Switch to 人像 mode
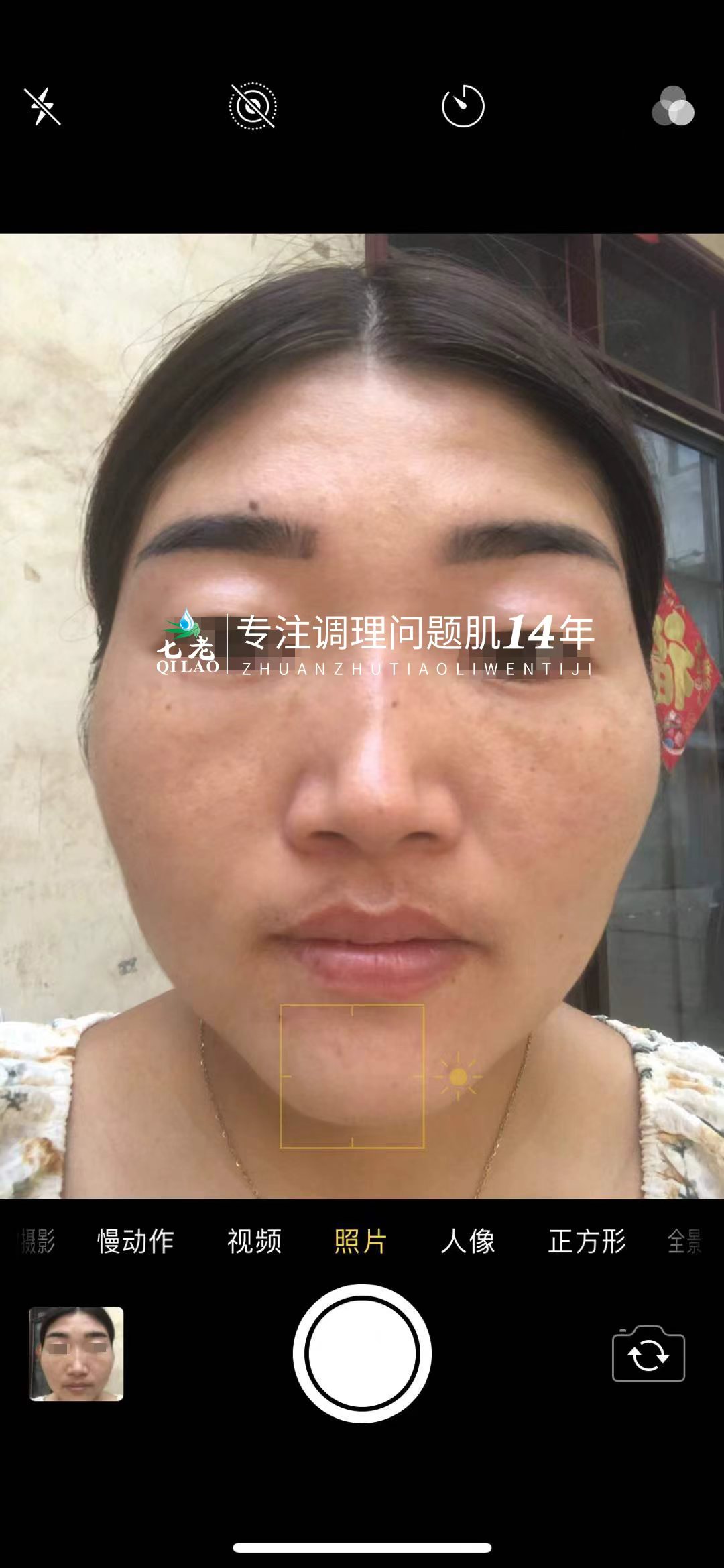The image size is (724, 1568). (468, 1241)
